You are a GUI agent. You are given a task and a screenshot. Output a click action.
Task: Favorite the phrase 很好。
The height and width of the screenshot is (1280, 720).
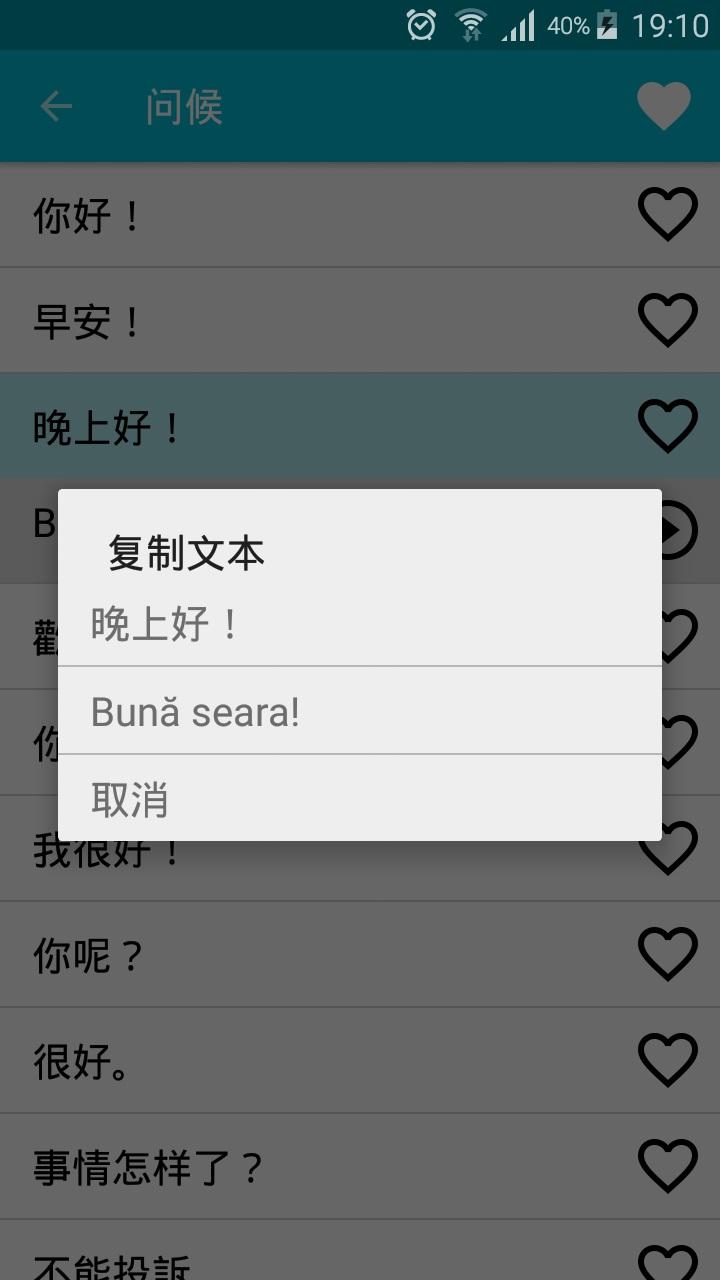[667, 1061]
